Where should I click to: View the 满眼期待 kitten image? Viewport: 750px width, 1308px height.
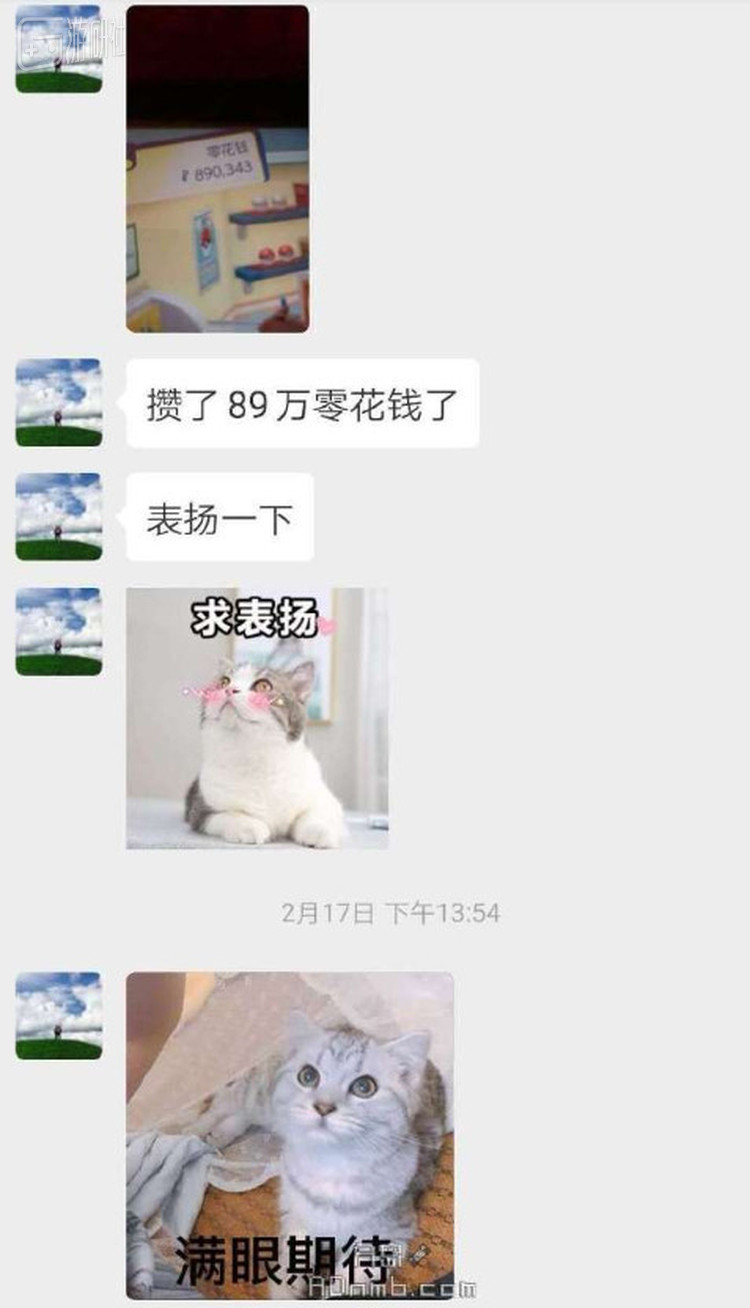click(x=290, y=1135)
